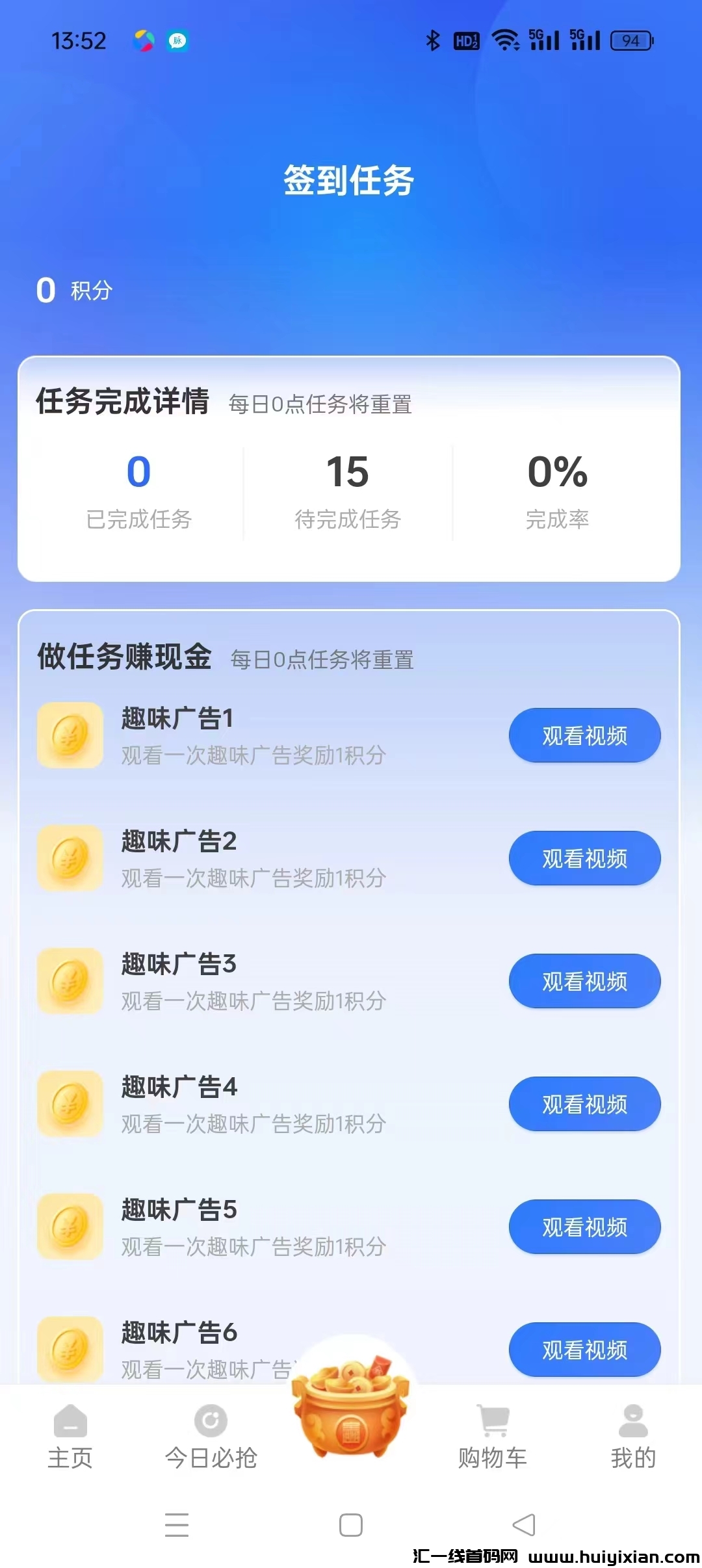Tap 观看视频 beside 趣味广告4

click(584, 1104)
